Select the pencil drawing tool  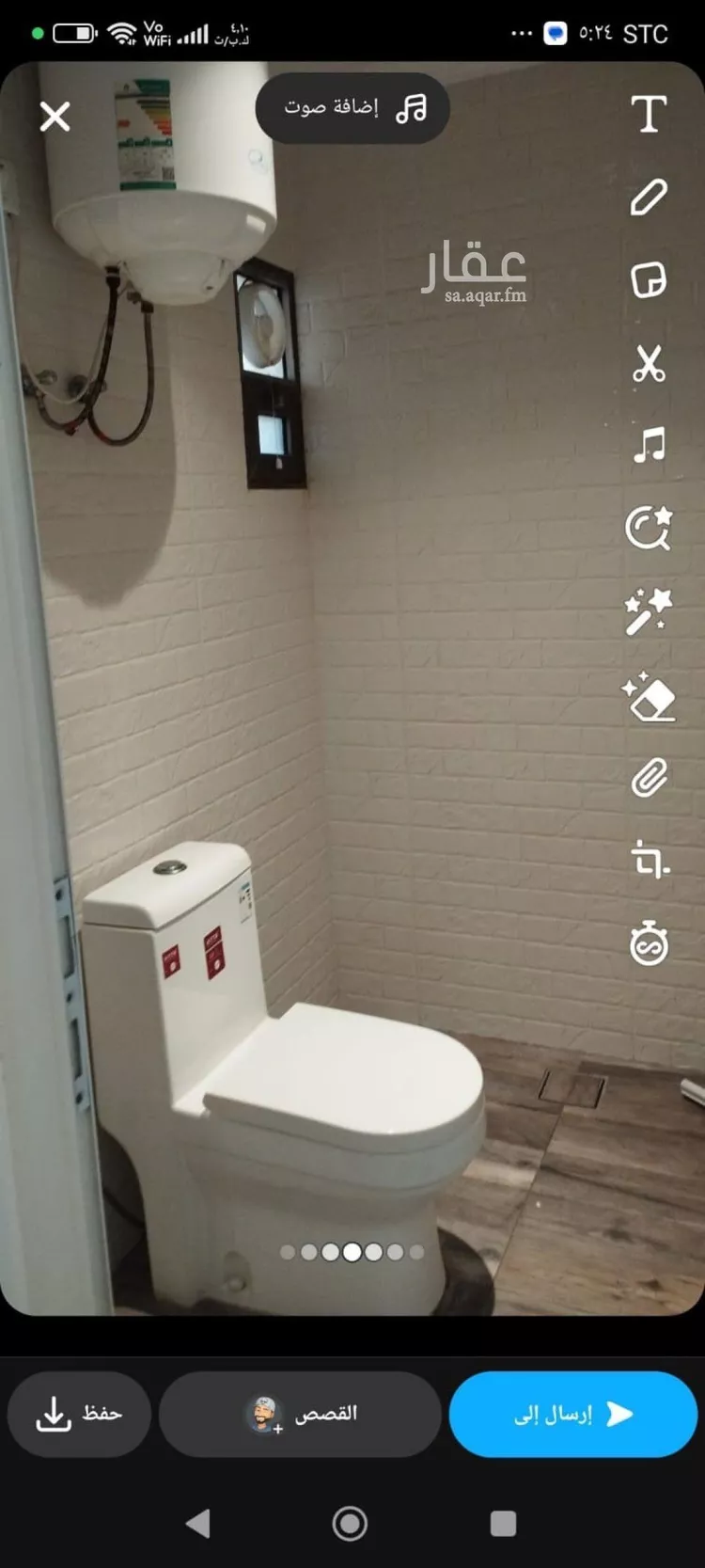click(x=649, y=198)
